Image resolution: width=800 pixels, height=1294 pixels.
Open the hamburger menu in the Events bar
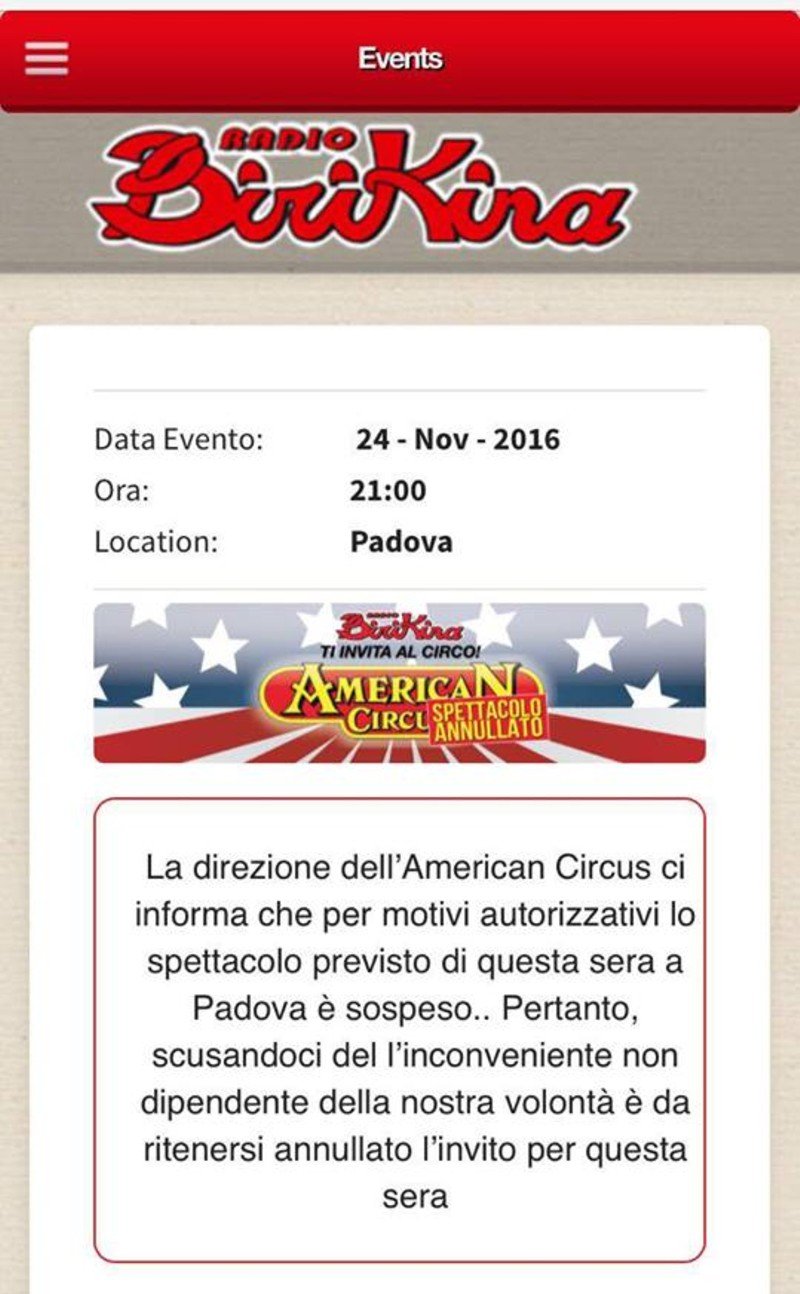click(46, 59)
